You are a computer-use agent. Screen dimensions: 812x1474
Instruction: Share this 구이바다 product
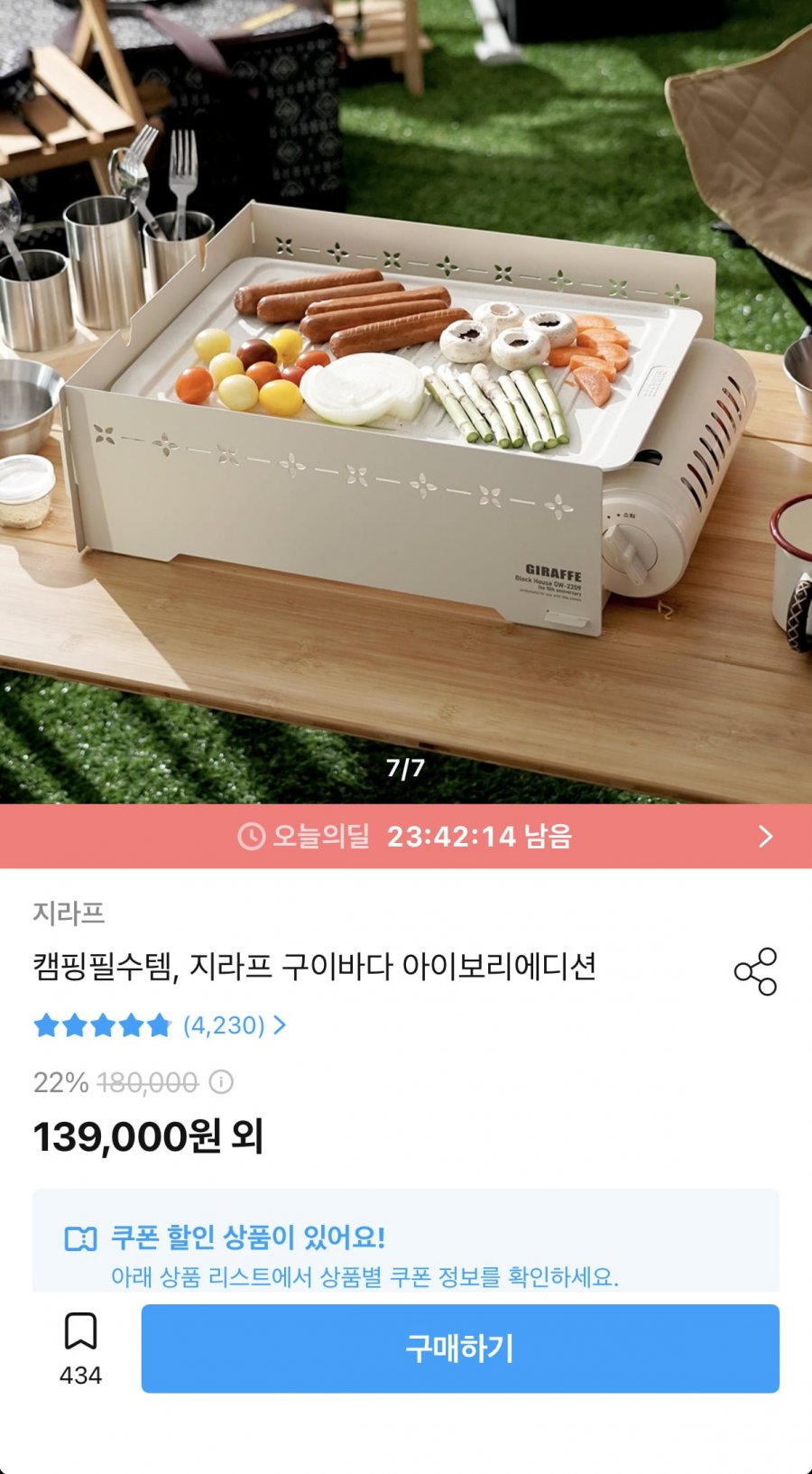(x=755, y=971)
